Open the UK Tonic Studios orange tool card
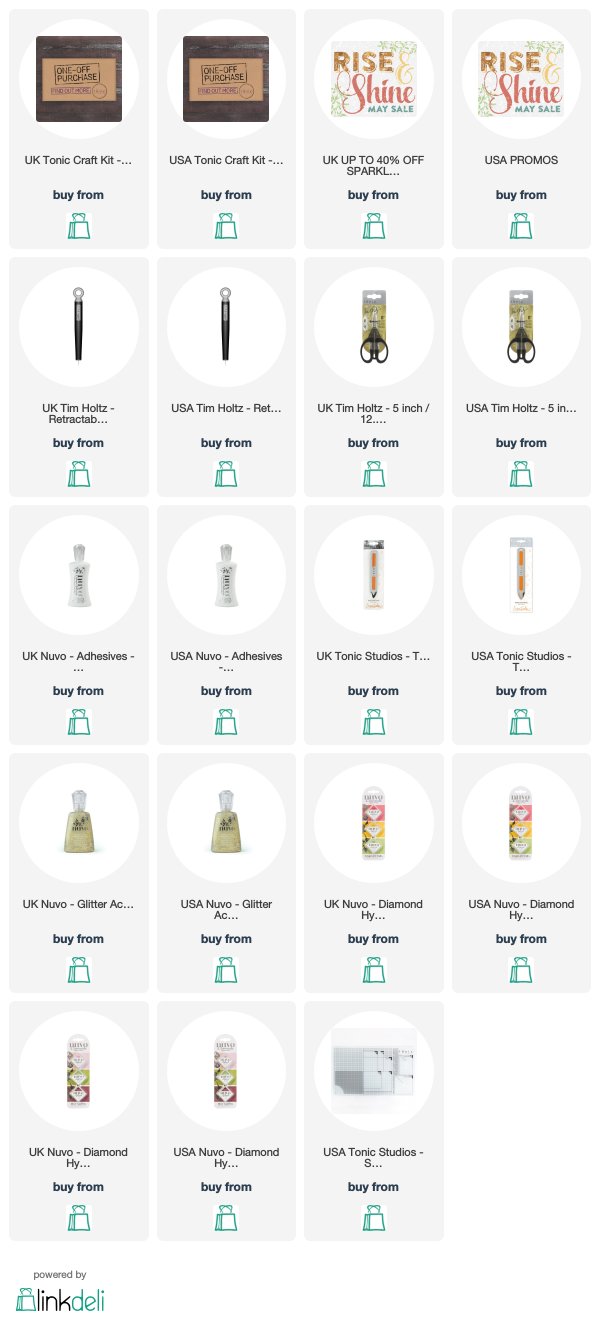The height and width of the screenshot is (1321, 600). coord(374,625)
